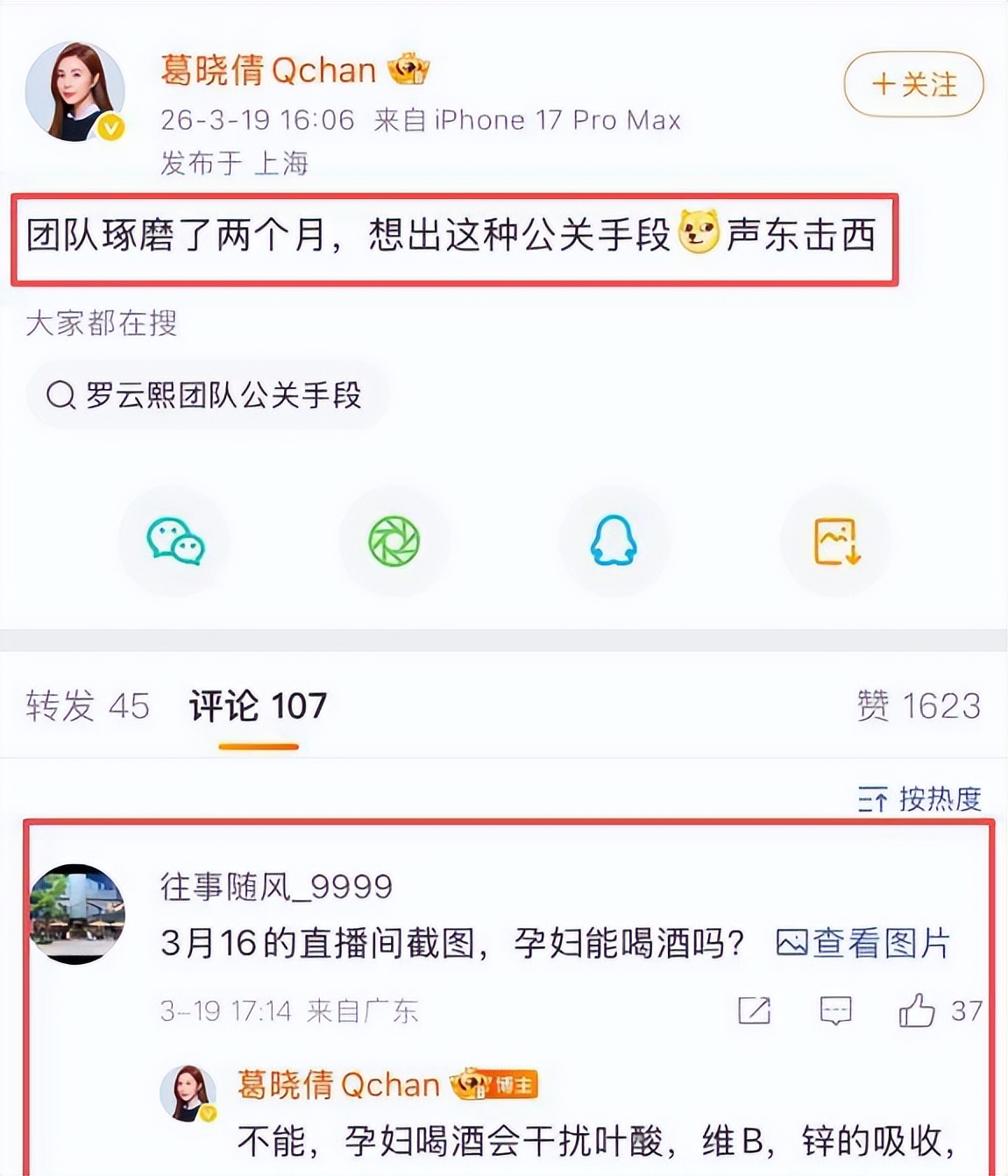This screenshot has width=1008, height=1176.
Task: Save the post as an image
Action: click(837, 541)
